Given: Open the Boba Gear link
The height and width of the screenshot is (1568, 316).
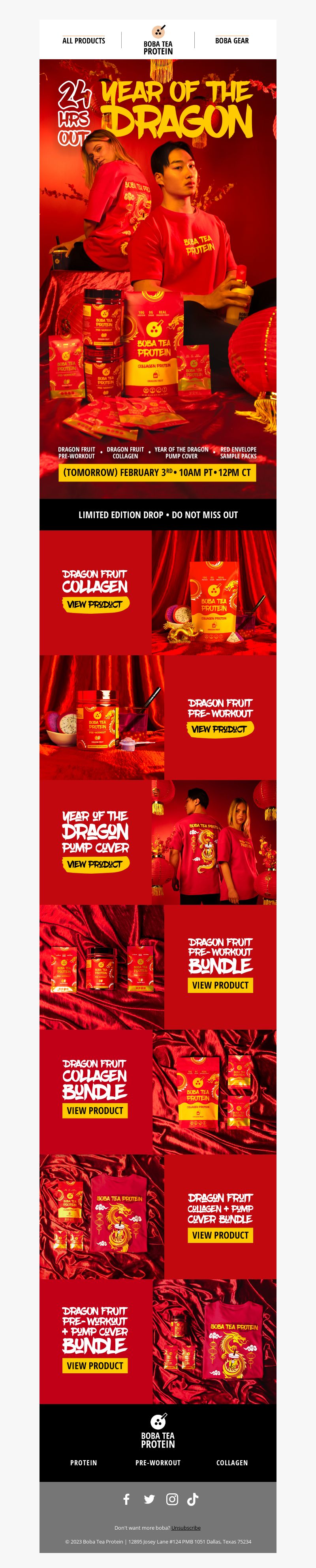Looking at the screenshot, I should coord(231,41).
